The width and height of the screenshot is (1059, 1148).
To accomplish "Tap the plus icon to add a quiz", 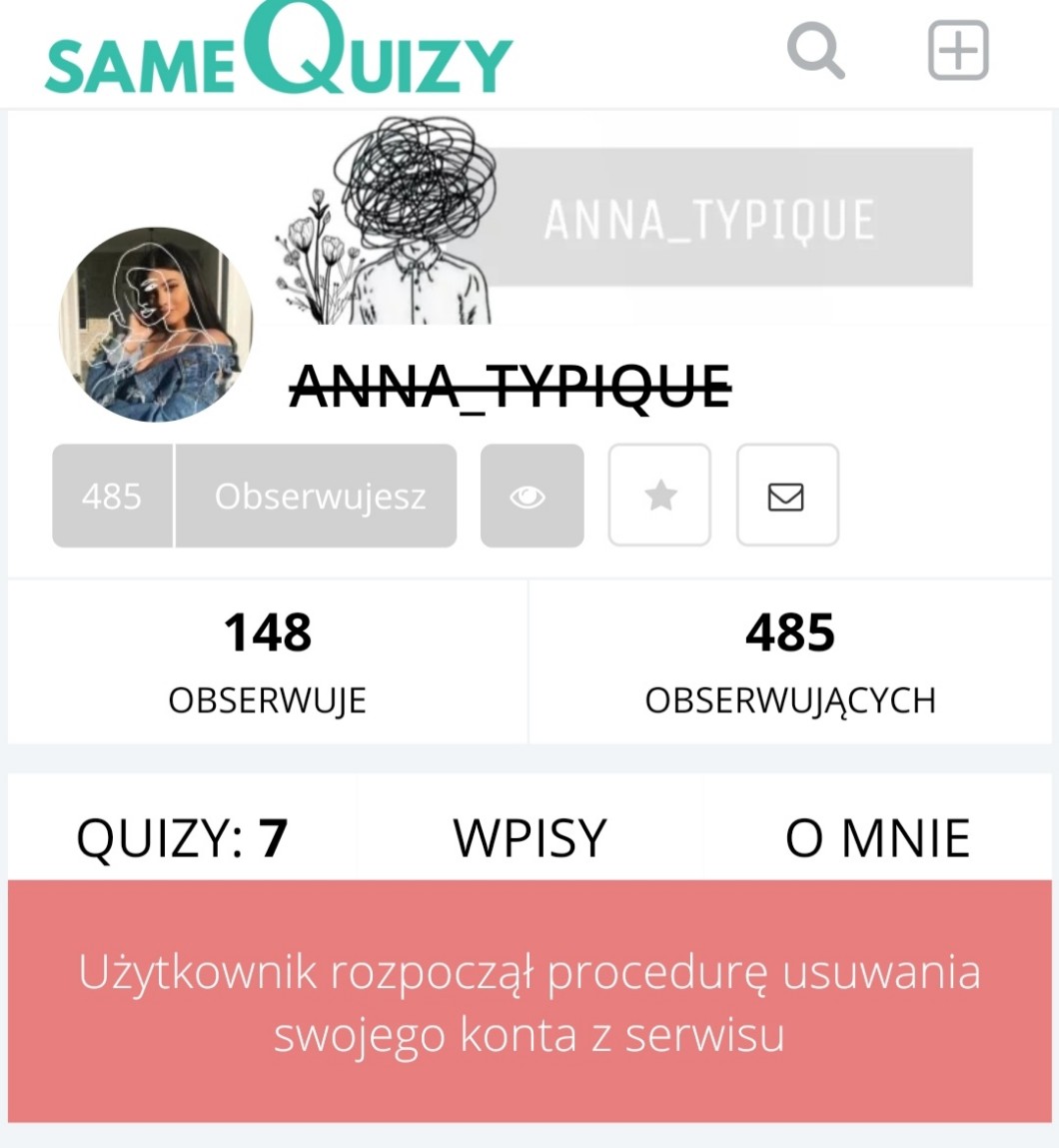I will coord(957,51).
